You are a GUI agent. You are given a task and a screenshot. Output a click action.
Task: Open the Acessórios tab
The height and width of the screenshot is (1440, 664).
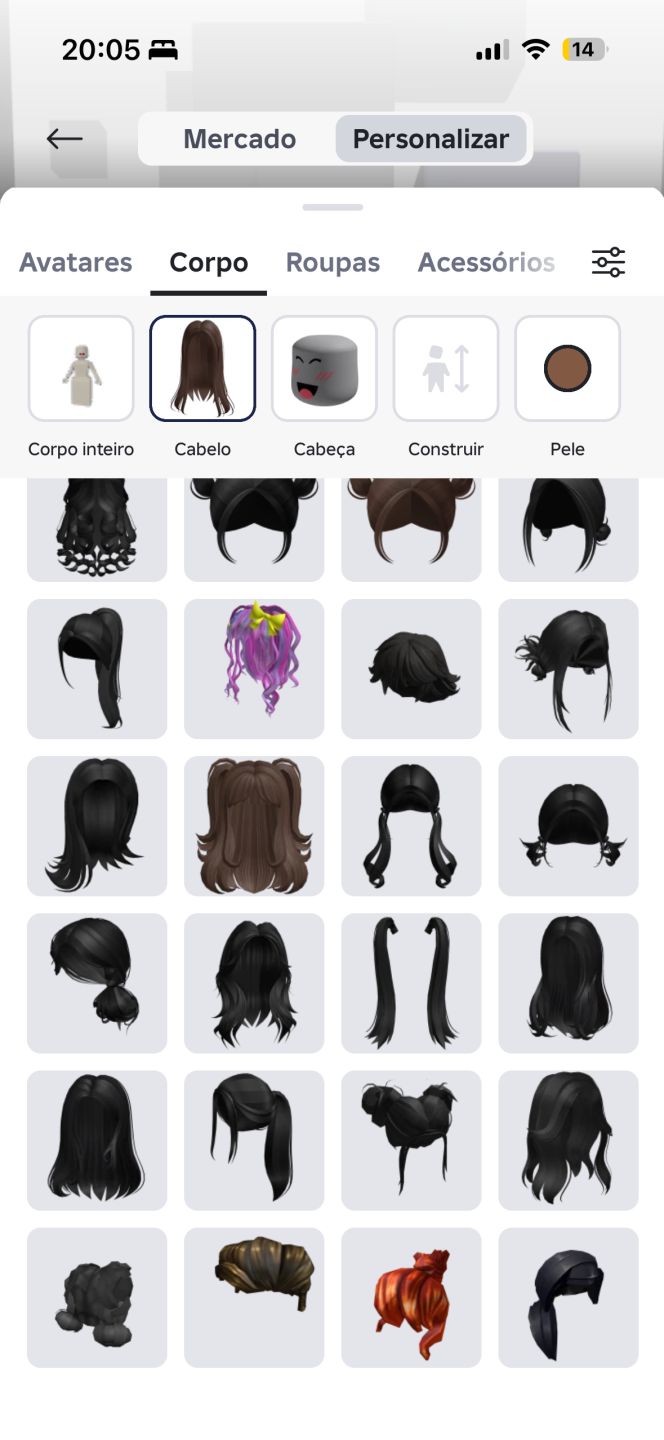tap(486, 262)
